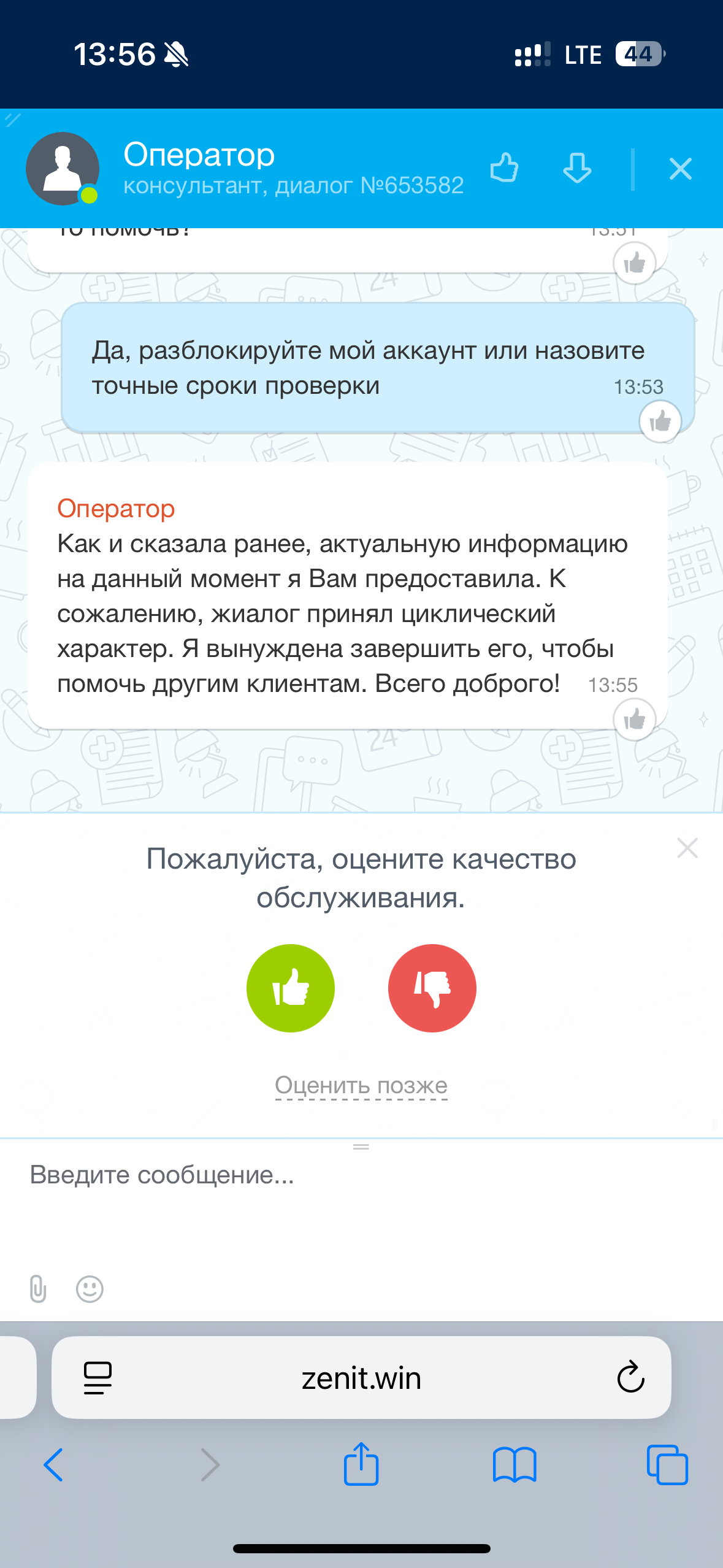Rate the service with the red thumbs-down
The width and height of the screenshot is (723, 1568).
coord(432,988)
